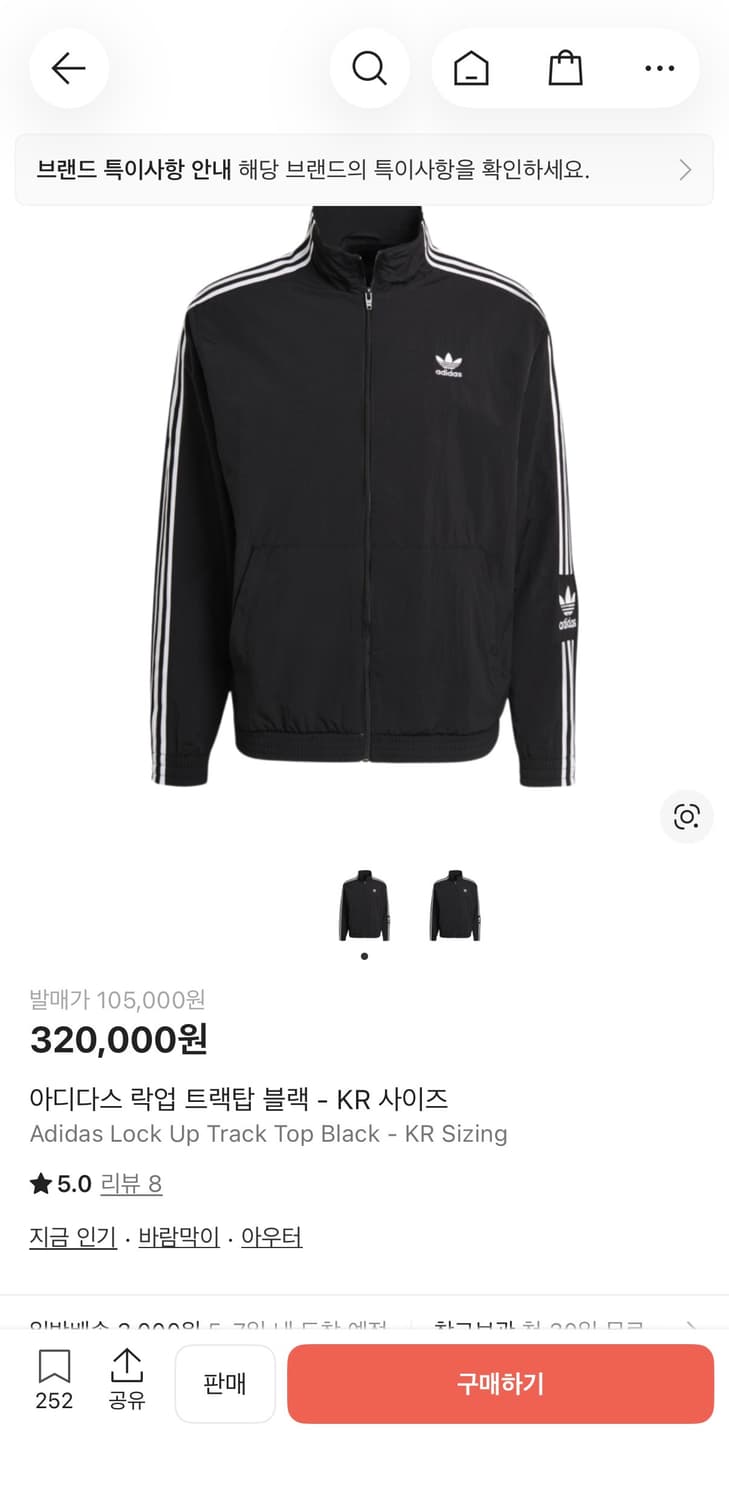Launch the image lens search on product photo
729x1500 pixels.
686,817
